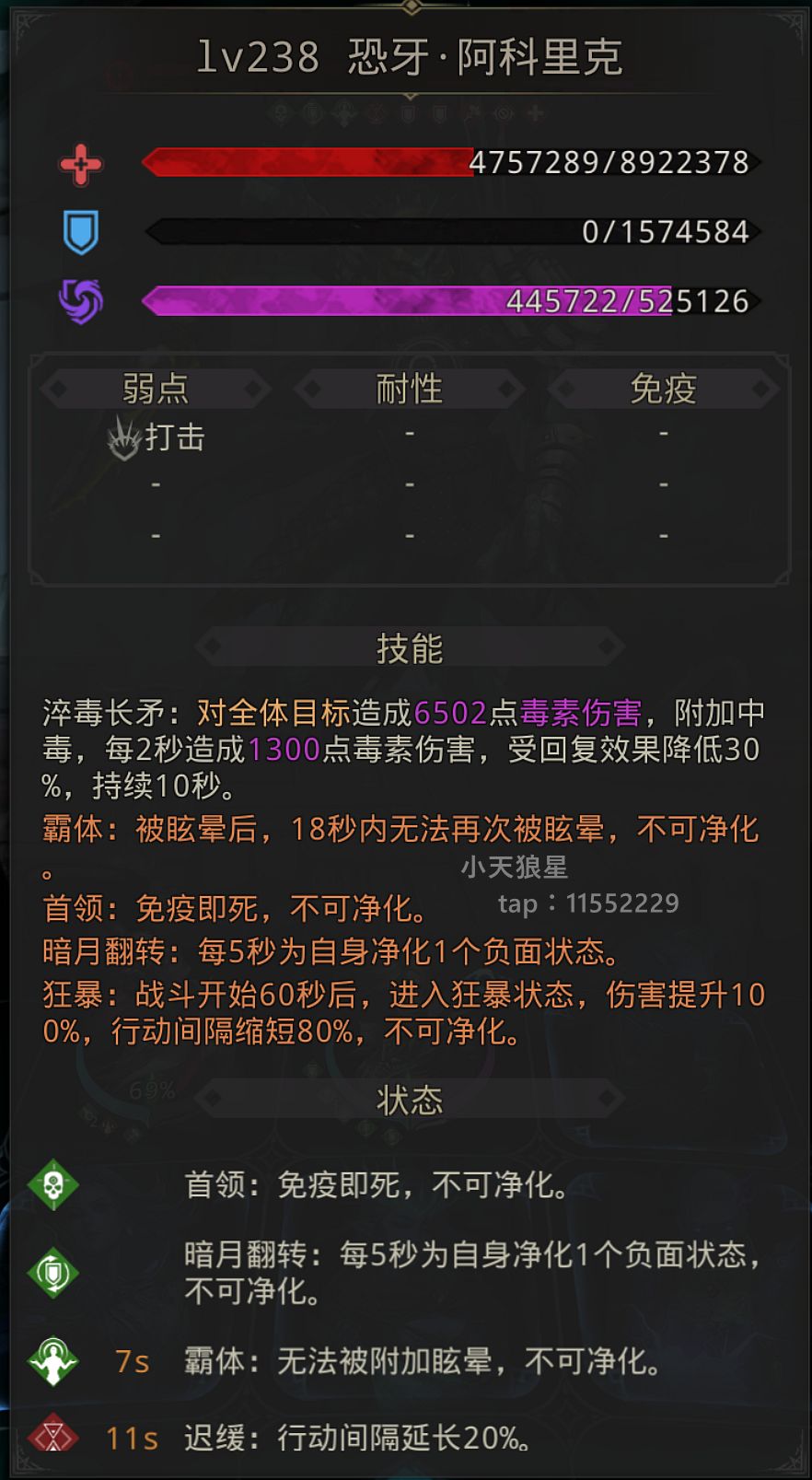Click the purple swirl energy icon
This screenshot has width=812, height=1480.
pos(81,301)
